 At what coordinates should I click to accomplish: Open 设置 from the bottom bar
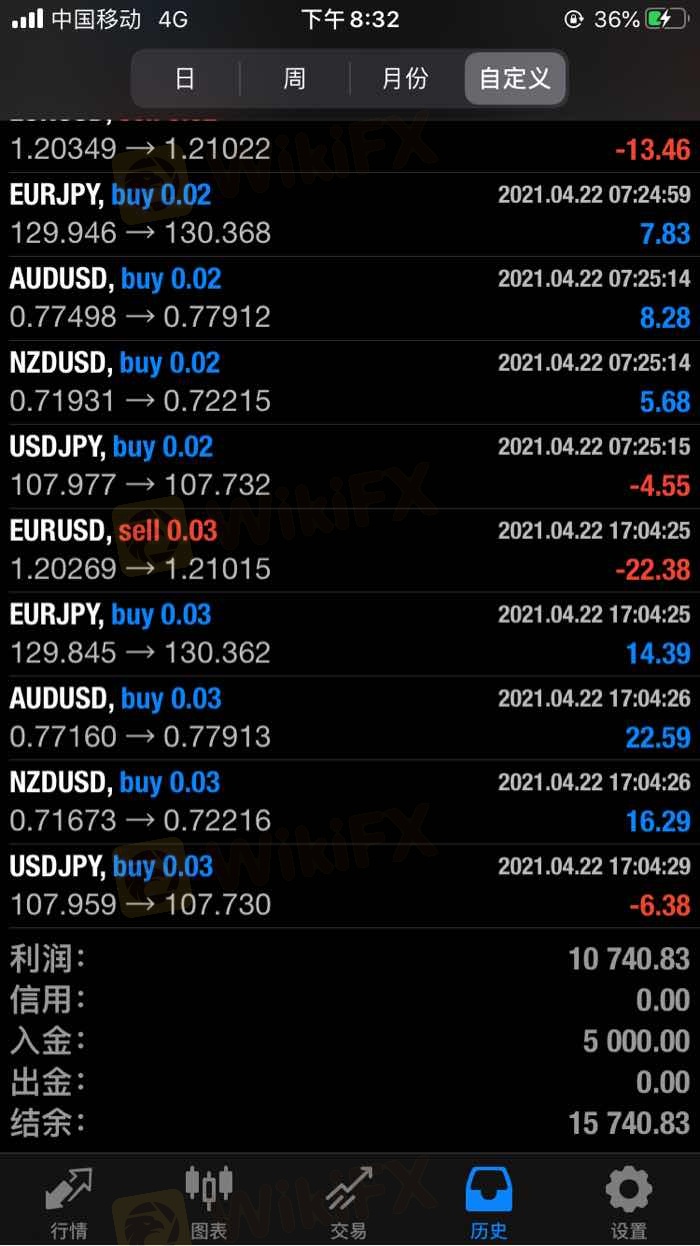[629, 1202]
